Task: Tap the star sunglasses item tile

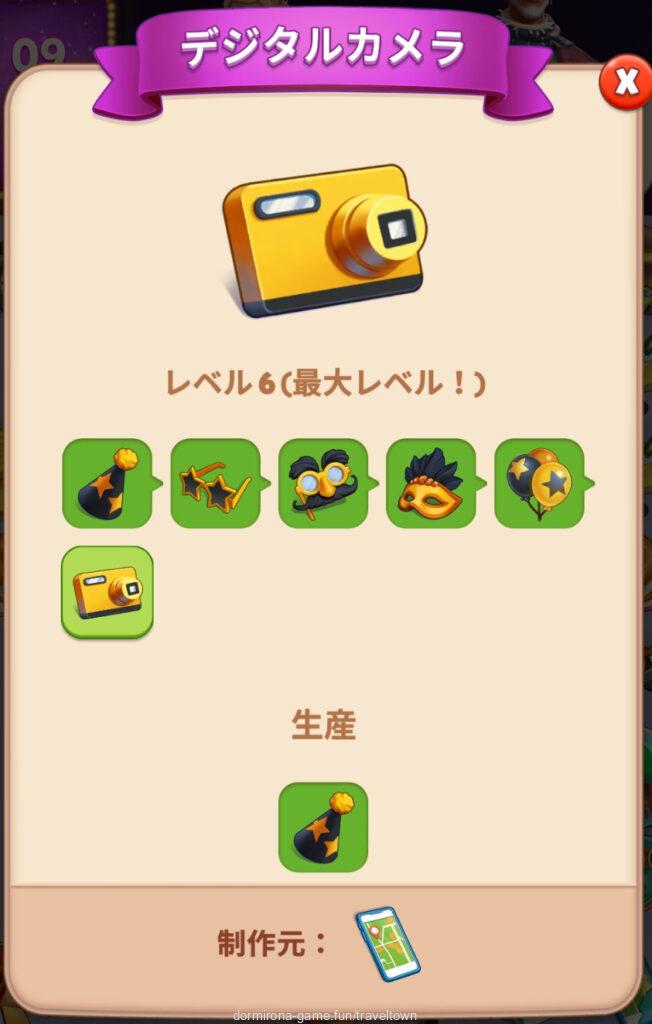Action: click(x=215, y=483)
